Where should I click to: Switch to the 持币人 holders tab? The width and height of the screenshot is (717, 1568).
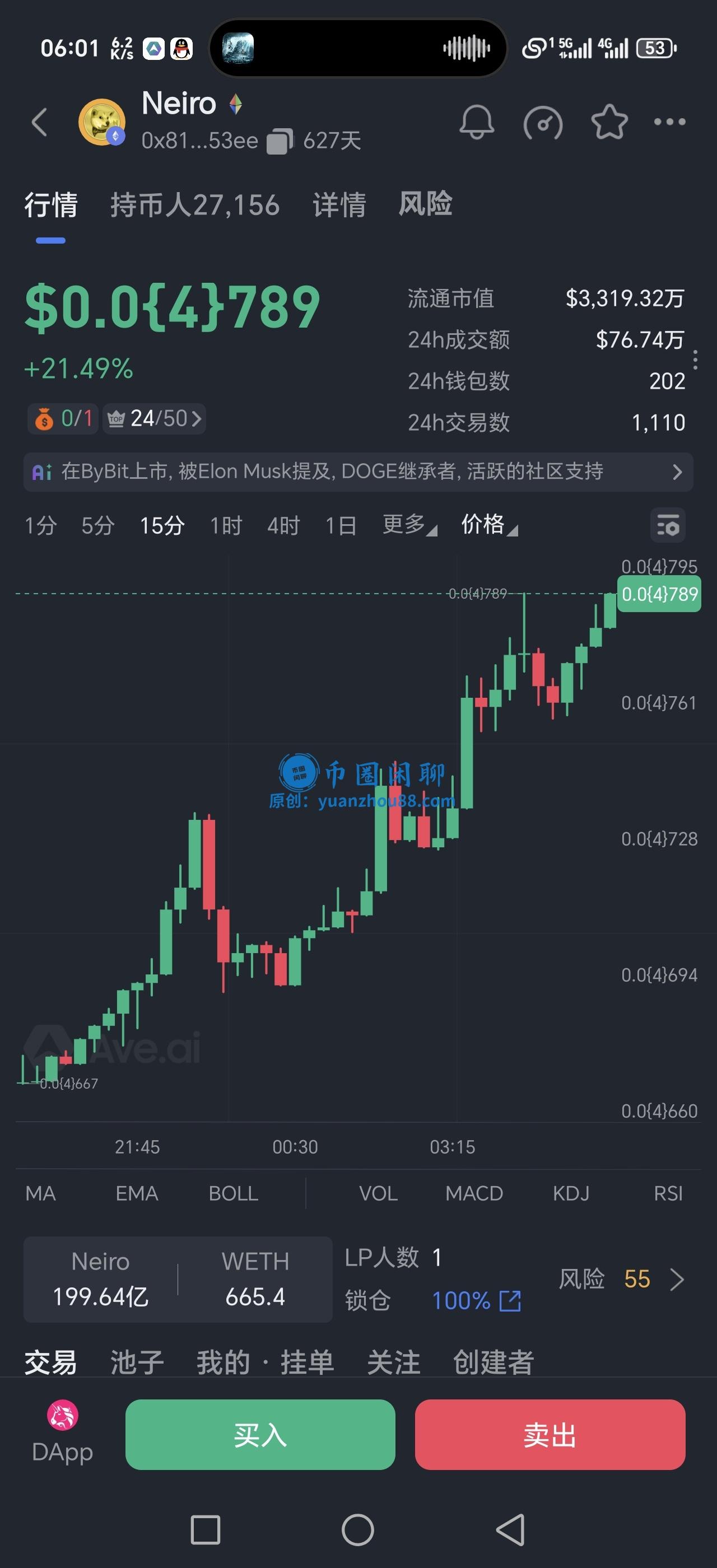click(195, 204)
